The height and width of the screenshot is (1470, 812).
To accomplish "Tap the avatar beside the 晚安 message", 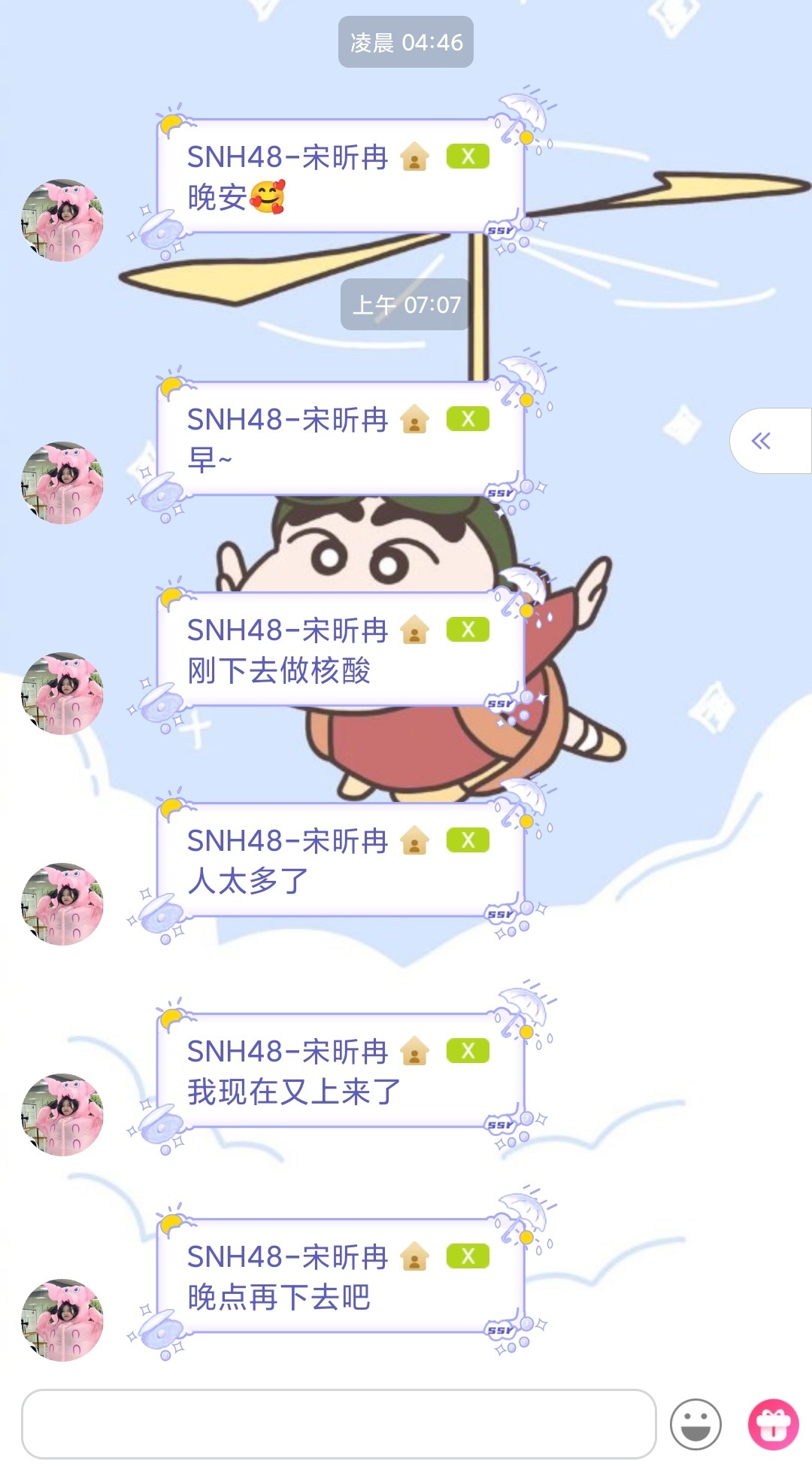I will point(62,220).
